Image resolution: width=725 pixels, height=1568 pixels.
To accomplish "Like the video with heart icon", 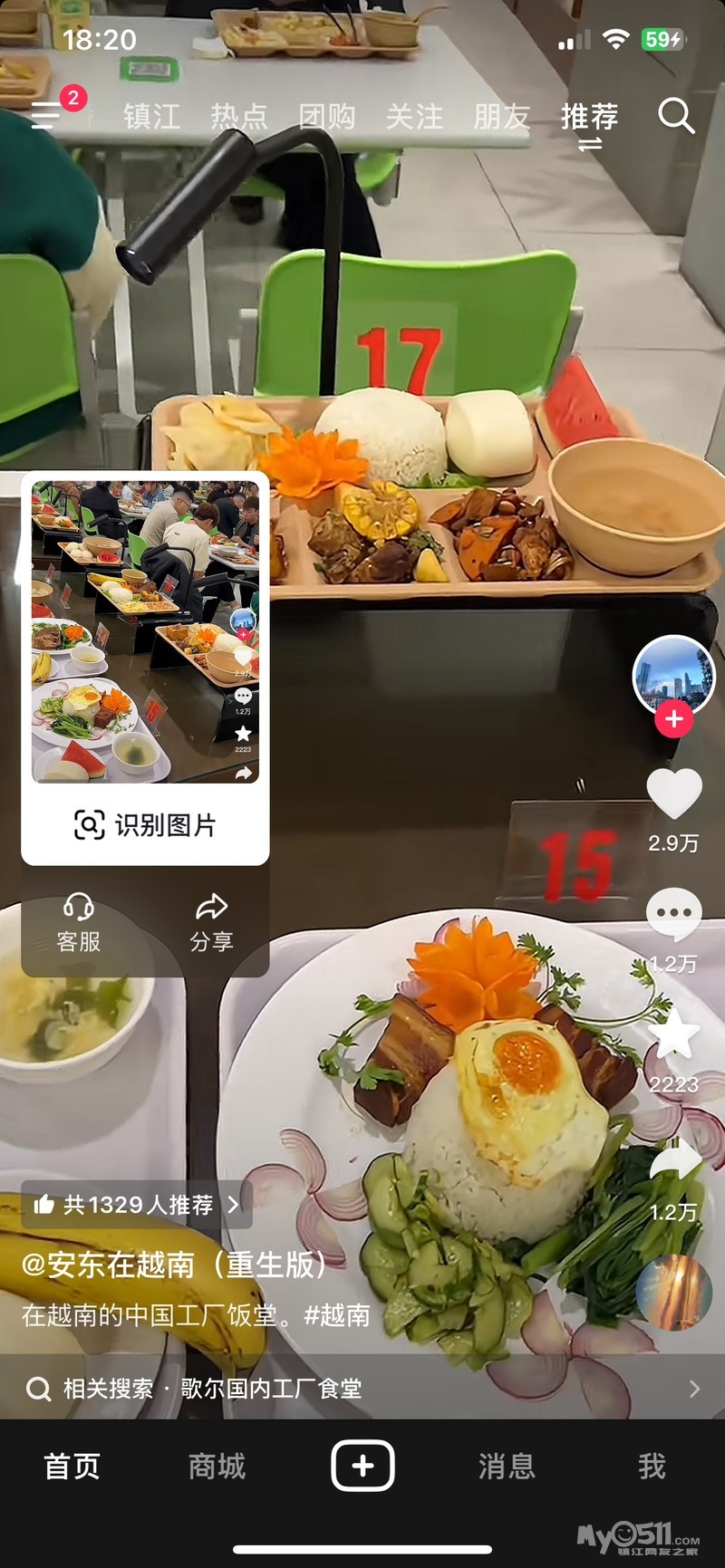I will [x=673, y=795].
